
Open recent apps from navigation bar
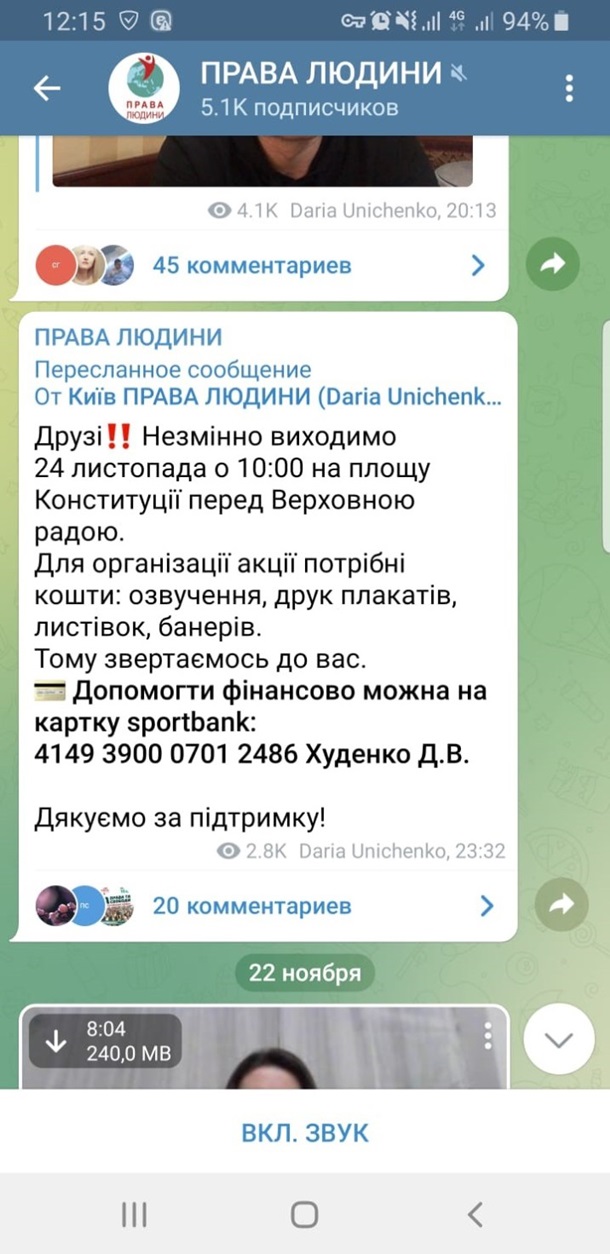134,1214
